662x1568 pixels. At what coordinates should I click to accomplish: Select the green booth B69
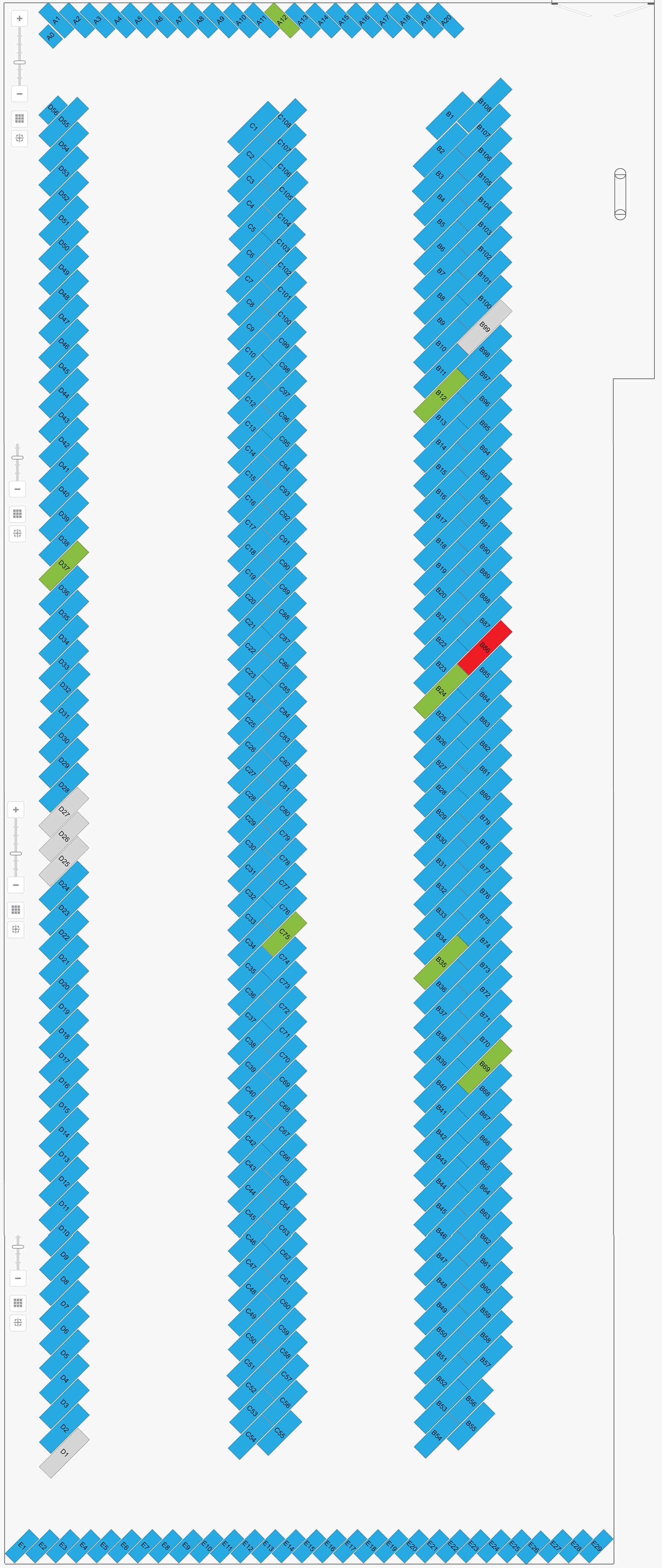coord(484,1067)
